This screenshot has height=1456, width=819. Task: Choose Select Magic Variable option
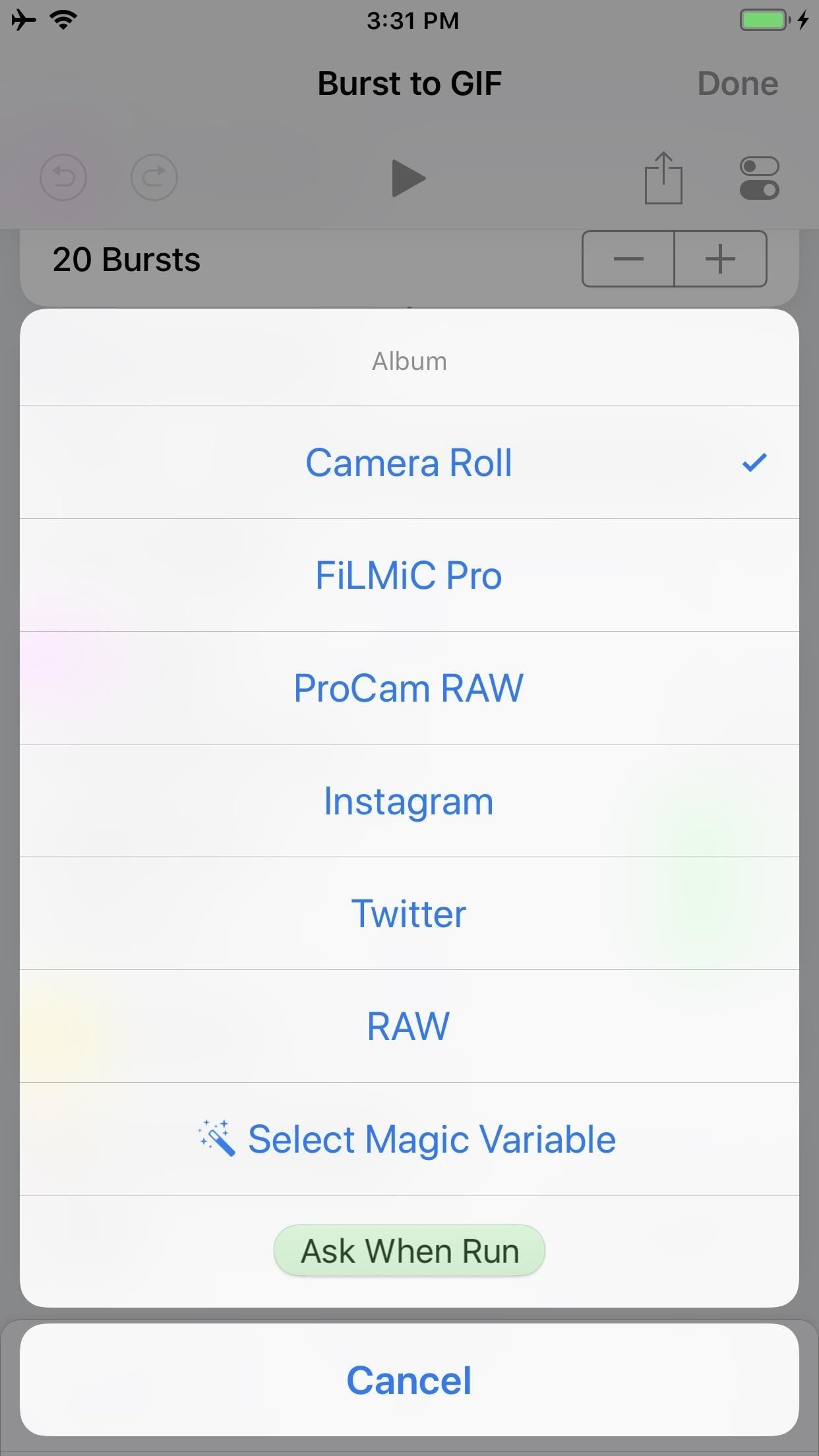[431, 1138]
